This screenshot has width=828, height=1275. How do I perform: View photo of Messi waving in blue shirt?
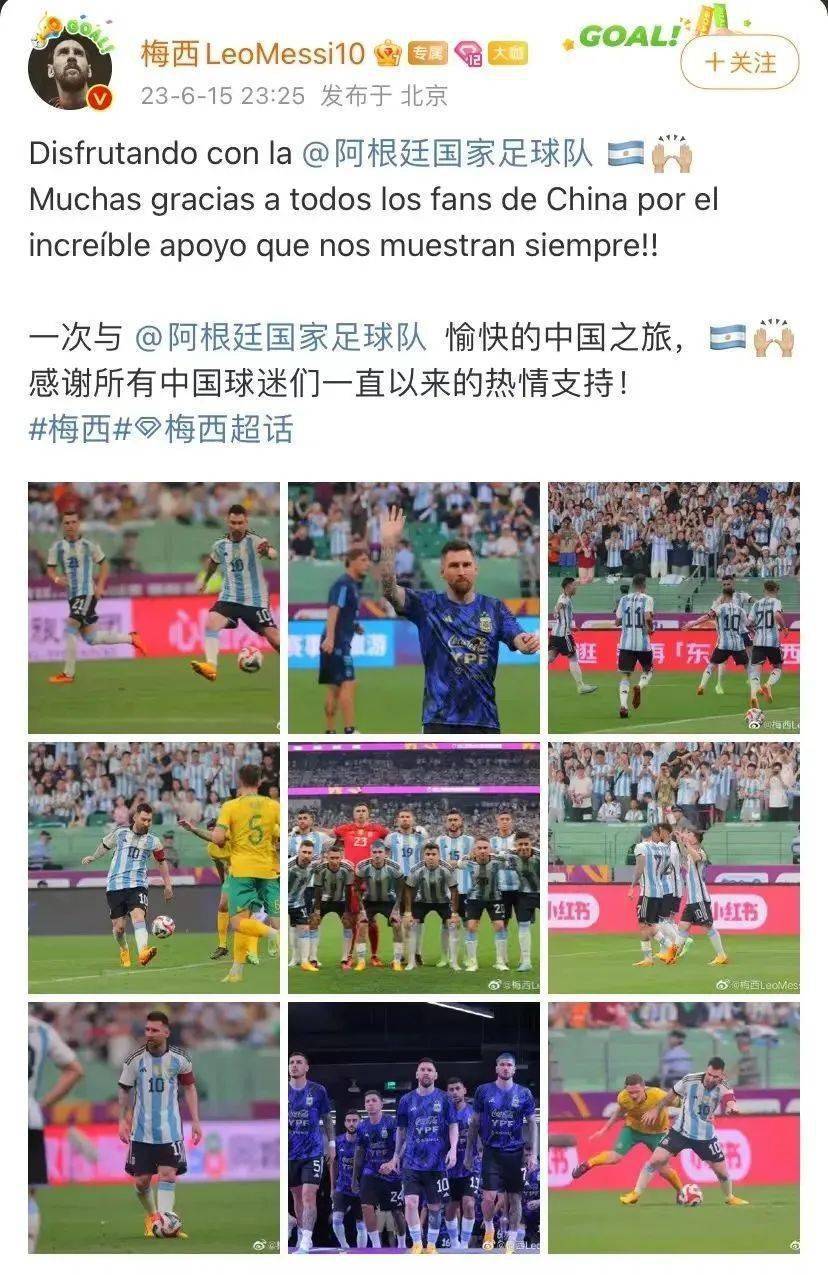tap(413, 608)
